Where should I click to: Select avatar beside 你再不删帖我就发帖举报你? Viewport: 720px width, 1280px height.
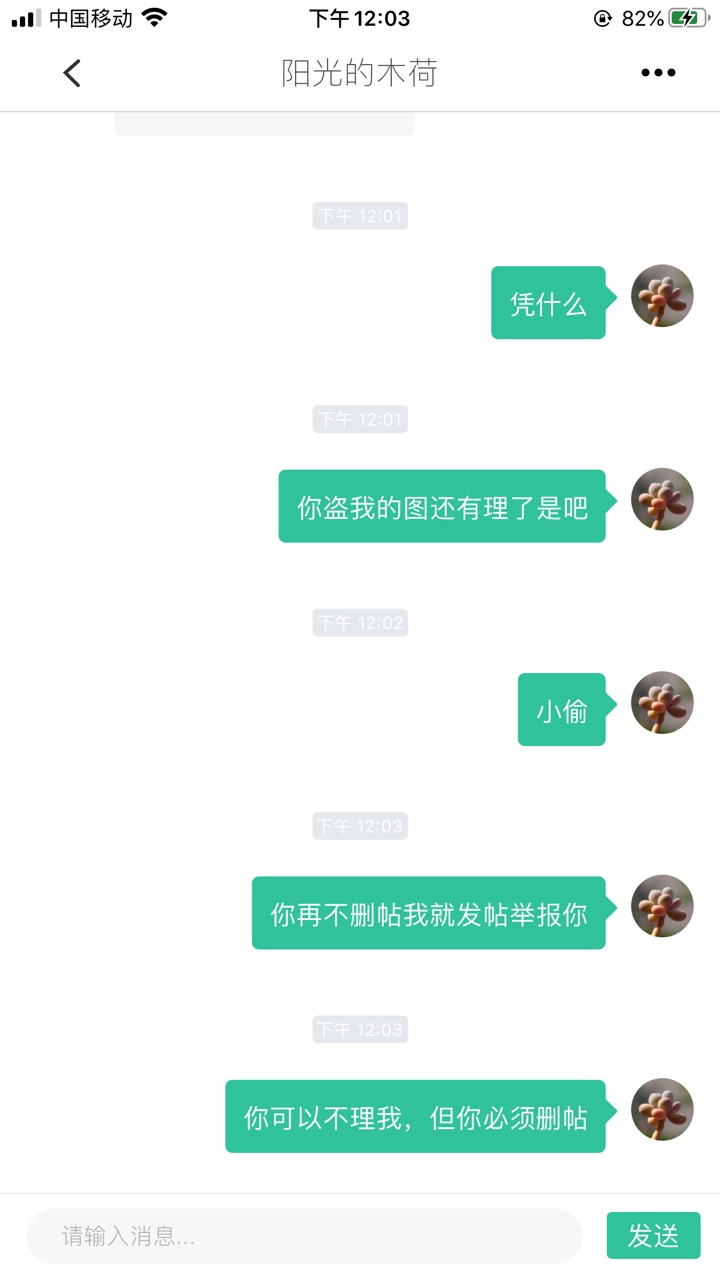(662, 906)
